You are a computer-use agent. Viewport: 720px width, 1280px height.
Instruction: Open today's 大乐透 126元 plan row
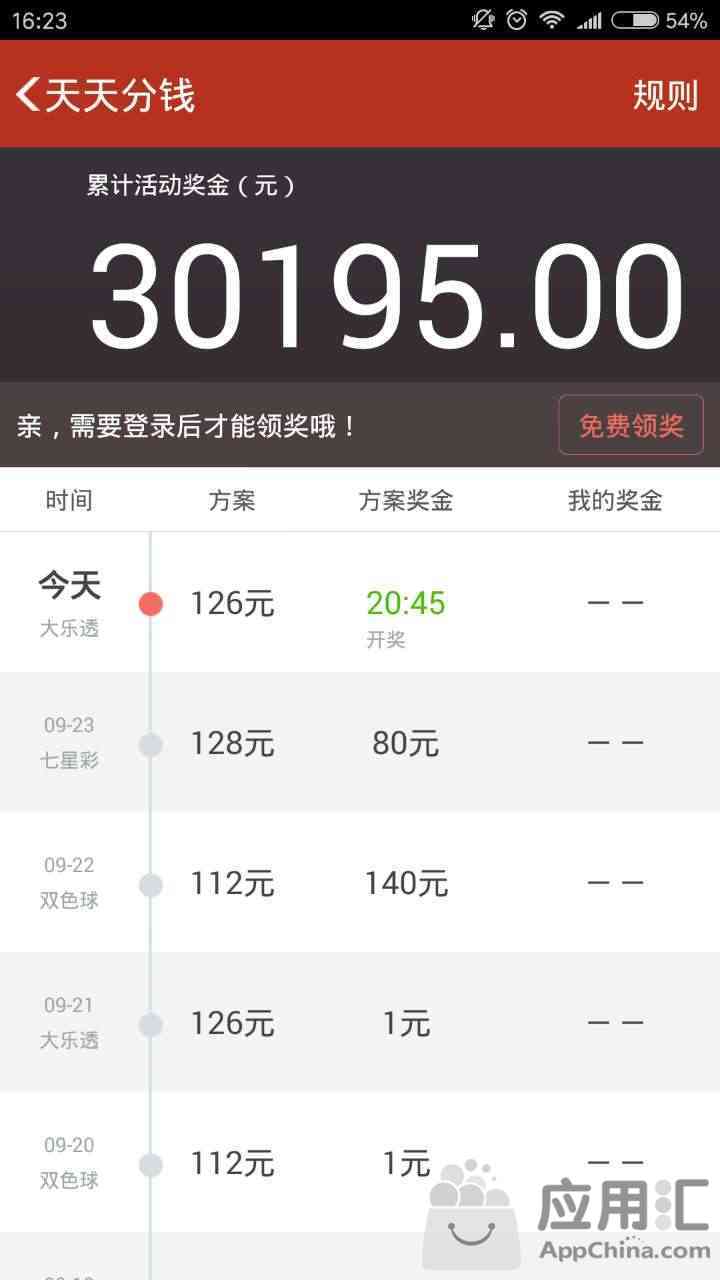[360, 602]
